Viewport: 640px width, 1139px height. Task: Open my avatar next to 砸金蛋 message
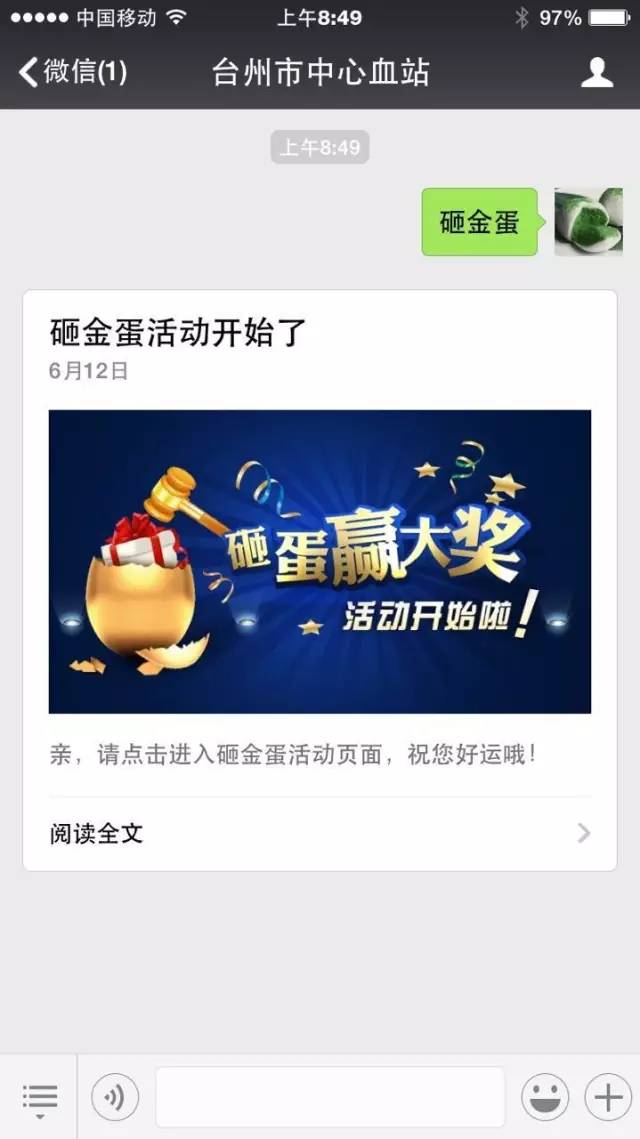pyautogui.click(x=588, y=222)
